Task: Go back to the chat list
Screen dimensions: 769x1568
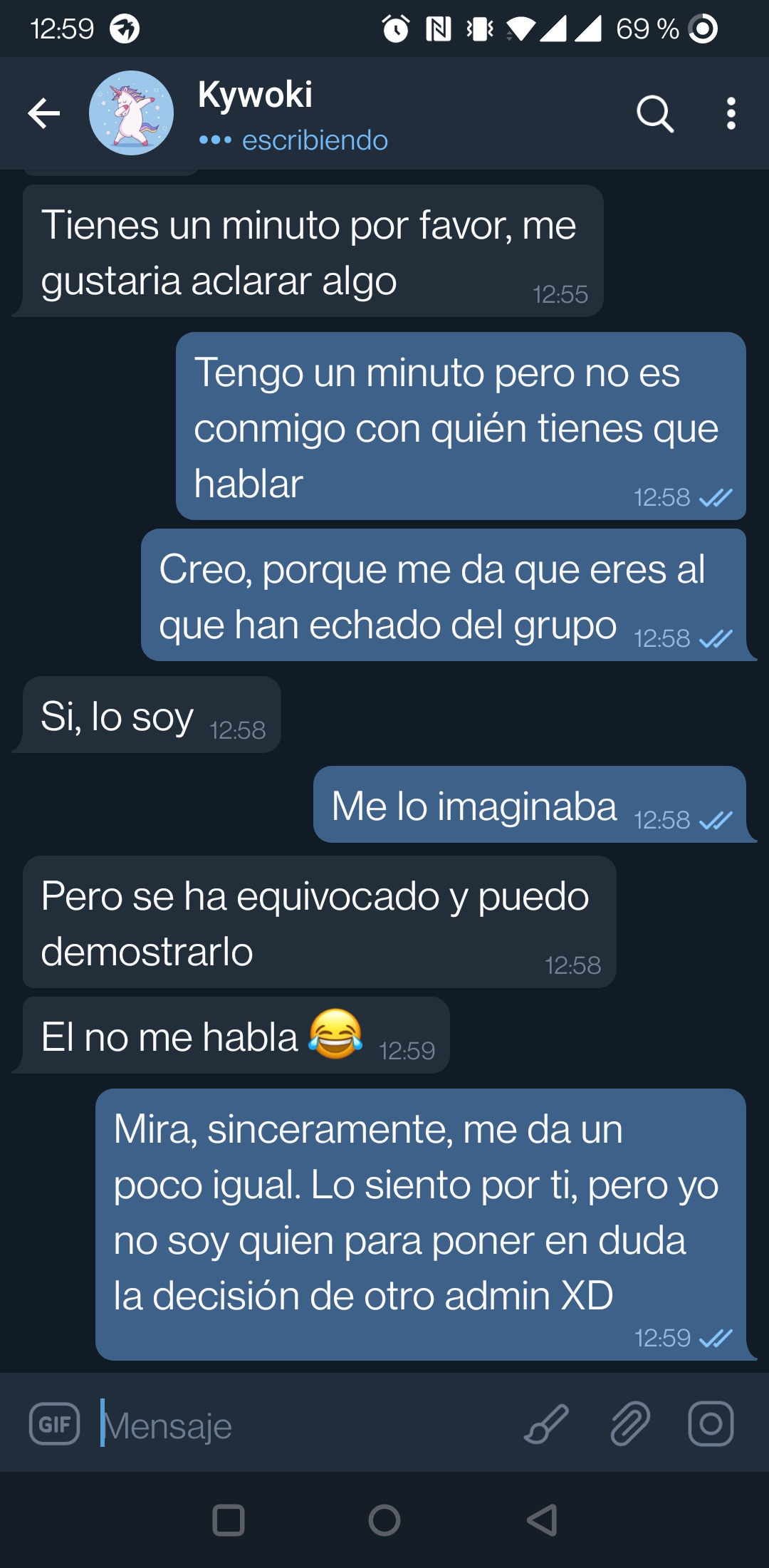Action: click(43, 114)
